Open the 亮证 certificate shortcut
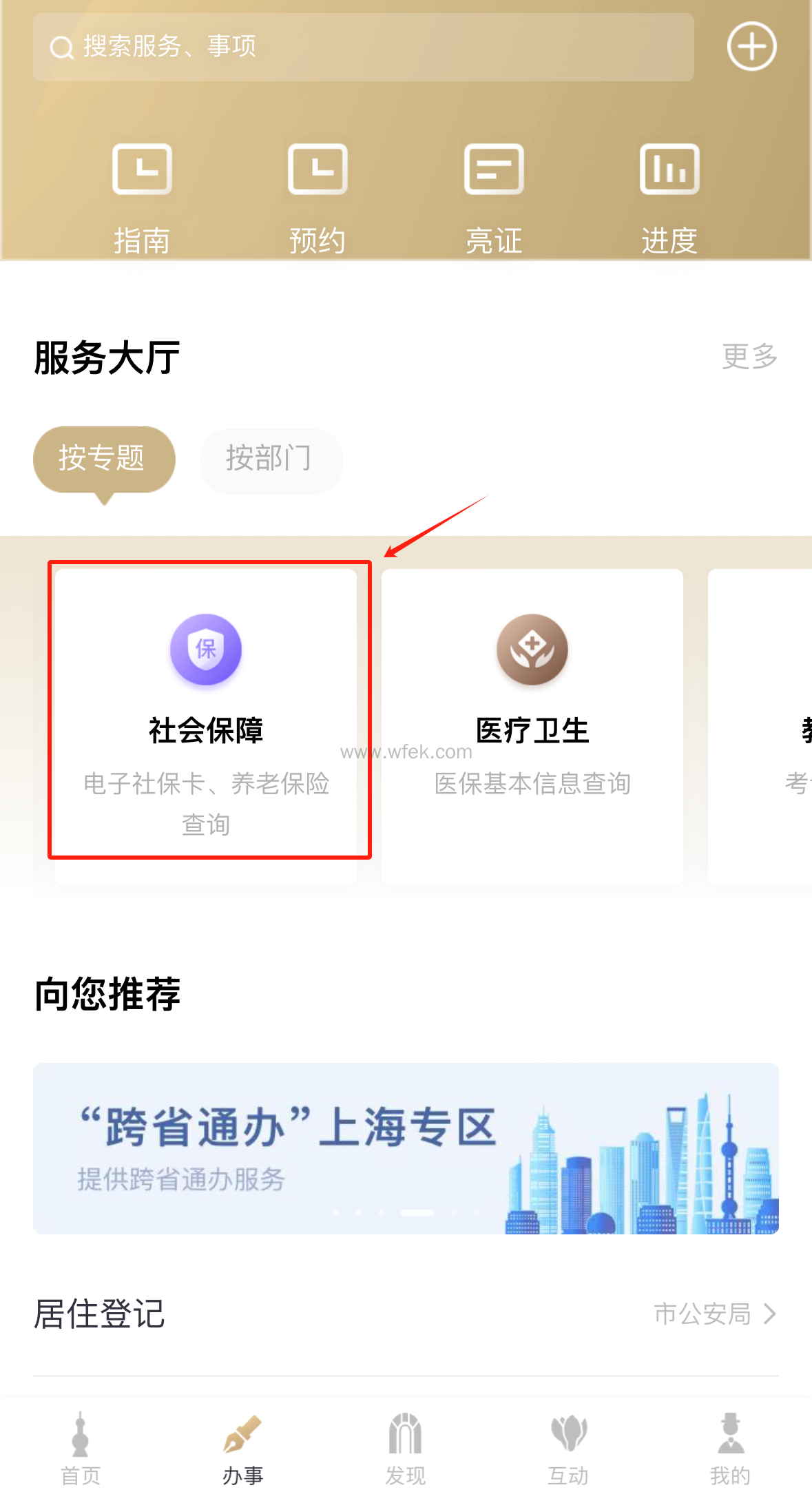This screenshot has width=812, height=1503. 494,198
